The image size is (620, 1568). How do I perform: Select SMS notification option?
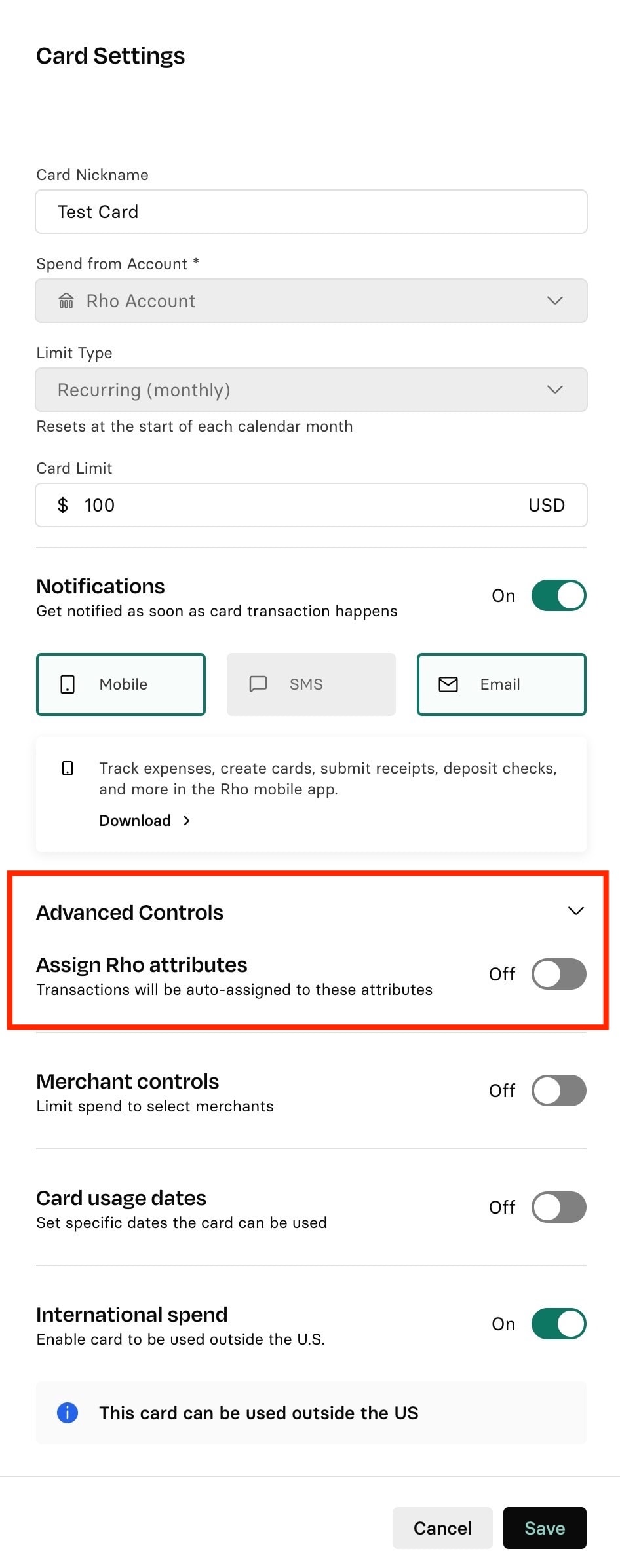coord(311,684)
